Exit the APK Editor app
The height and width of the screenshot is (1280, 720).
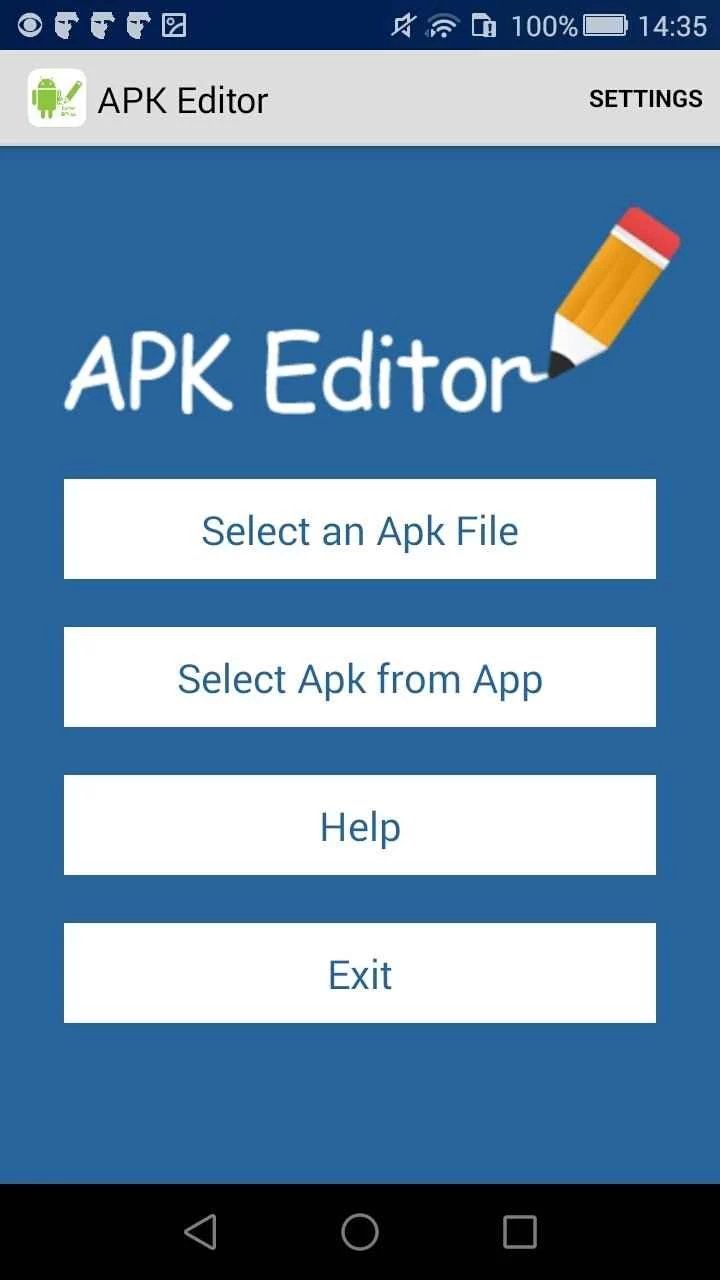tap(360, 973)
